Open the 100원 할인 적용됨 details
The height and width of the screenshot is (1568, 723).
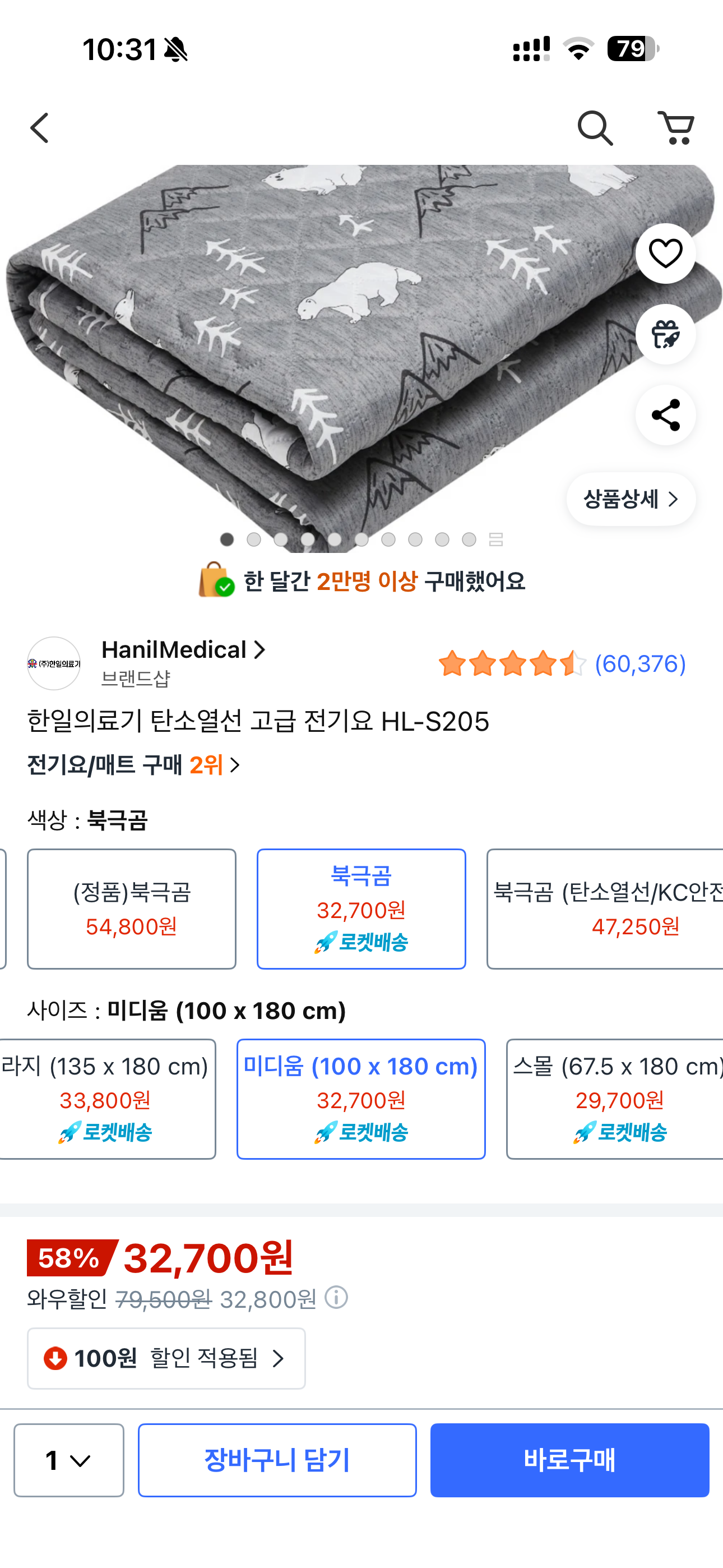[x=166, y=1359]
